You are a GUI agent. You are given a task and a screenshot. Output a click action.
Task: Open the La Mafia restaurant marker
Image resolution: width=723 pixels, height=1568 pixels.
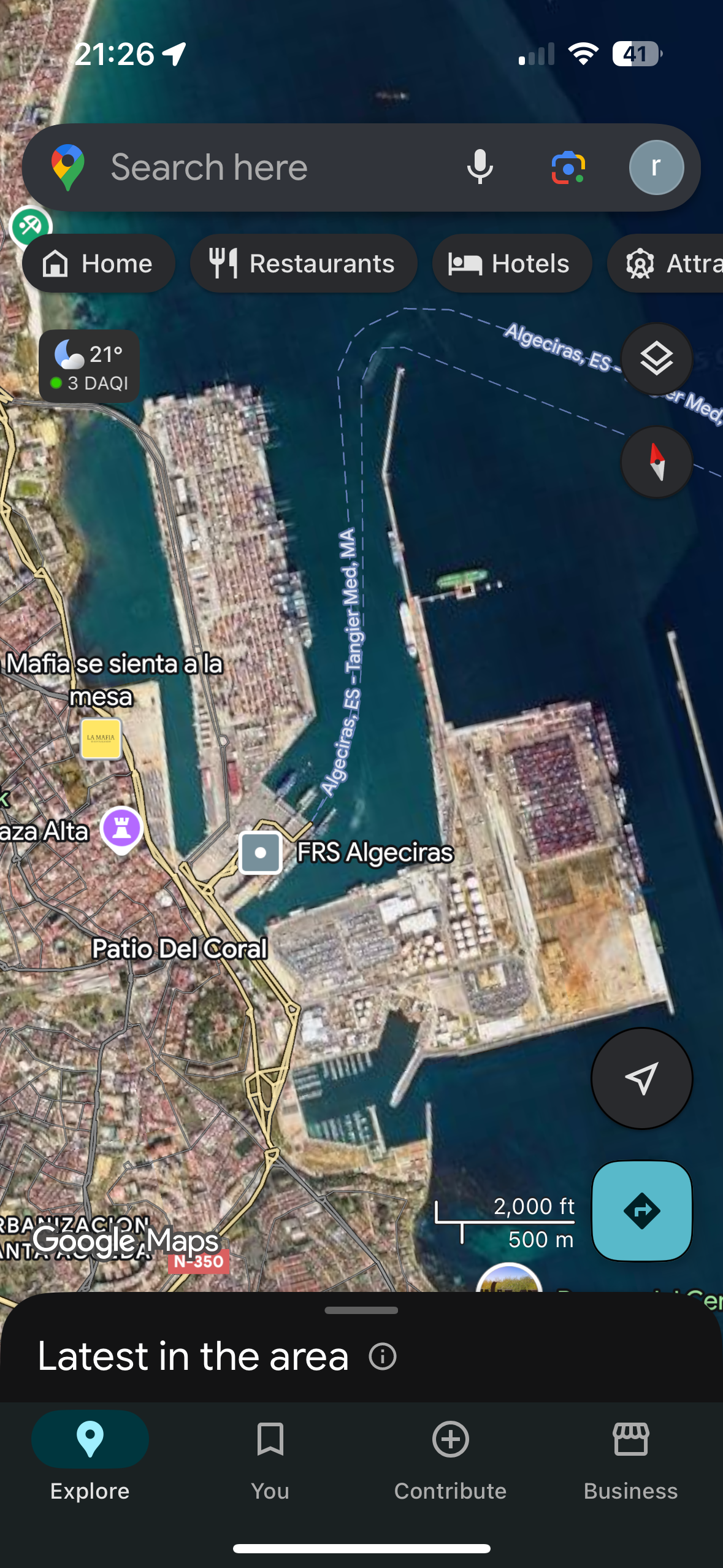point(101,739)
